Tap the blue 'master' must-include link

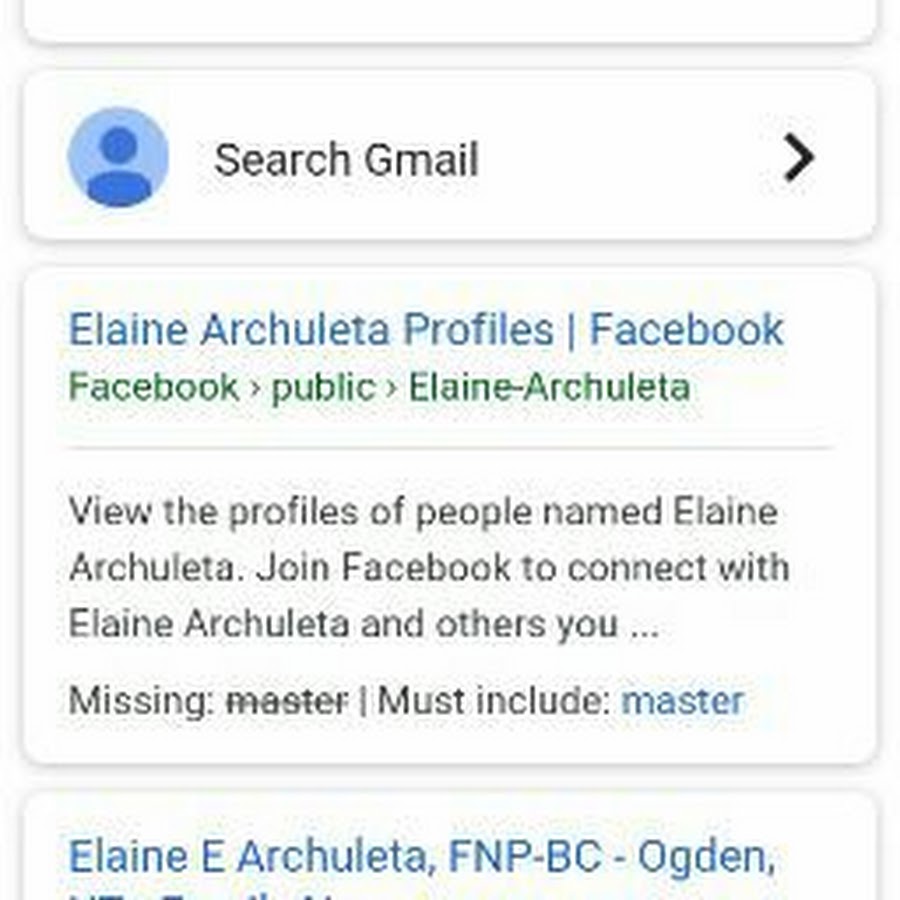pos(682,700)
